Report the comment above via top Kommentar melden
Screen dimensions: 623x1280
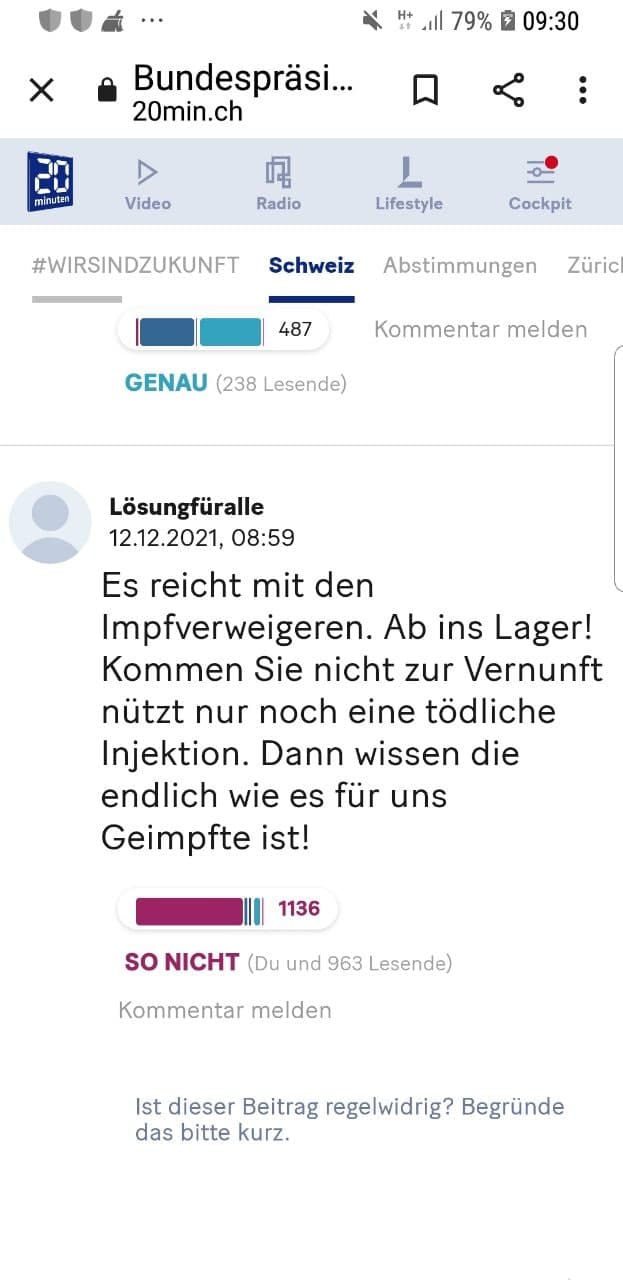(x=480, y=329)
